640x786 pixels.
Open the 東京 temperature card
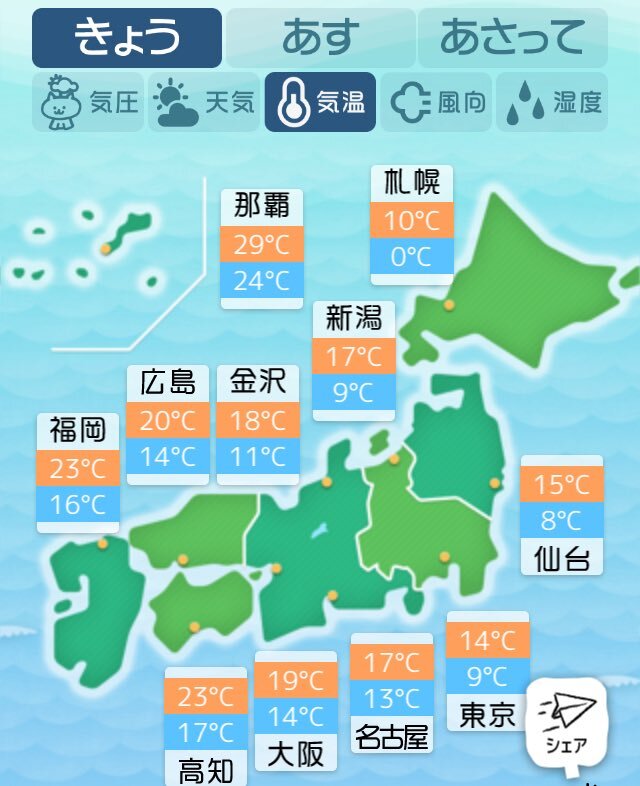[488, 671]
